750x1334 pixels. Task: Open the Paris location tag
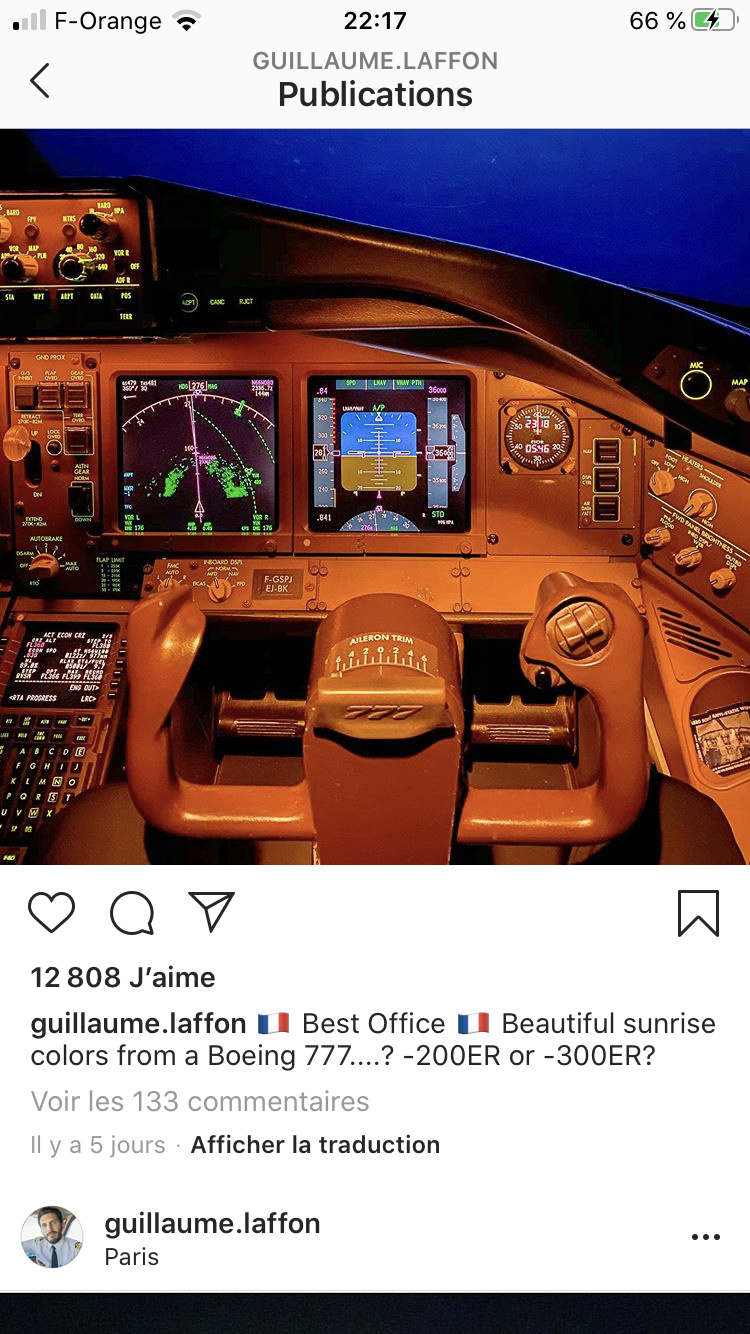[132, 1257]
